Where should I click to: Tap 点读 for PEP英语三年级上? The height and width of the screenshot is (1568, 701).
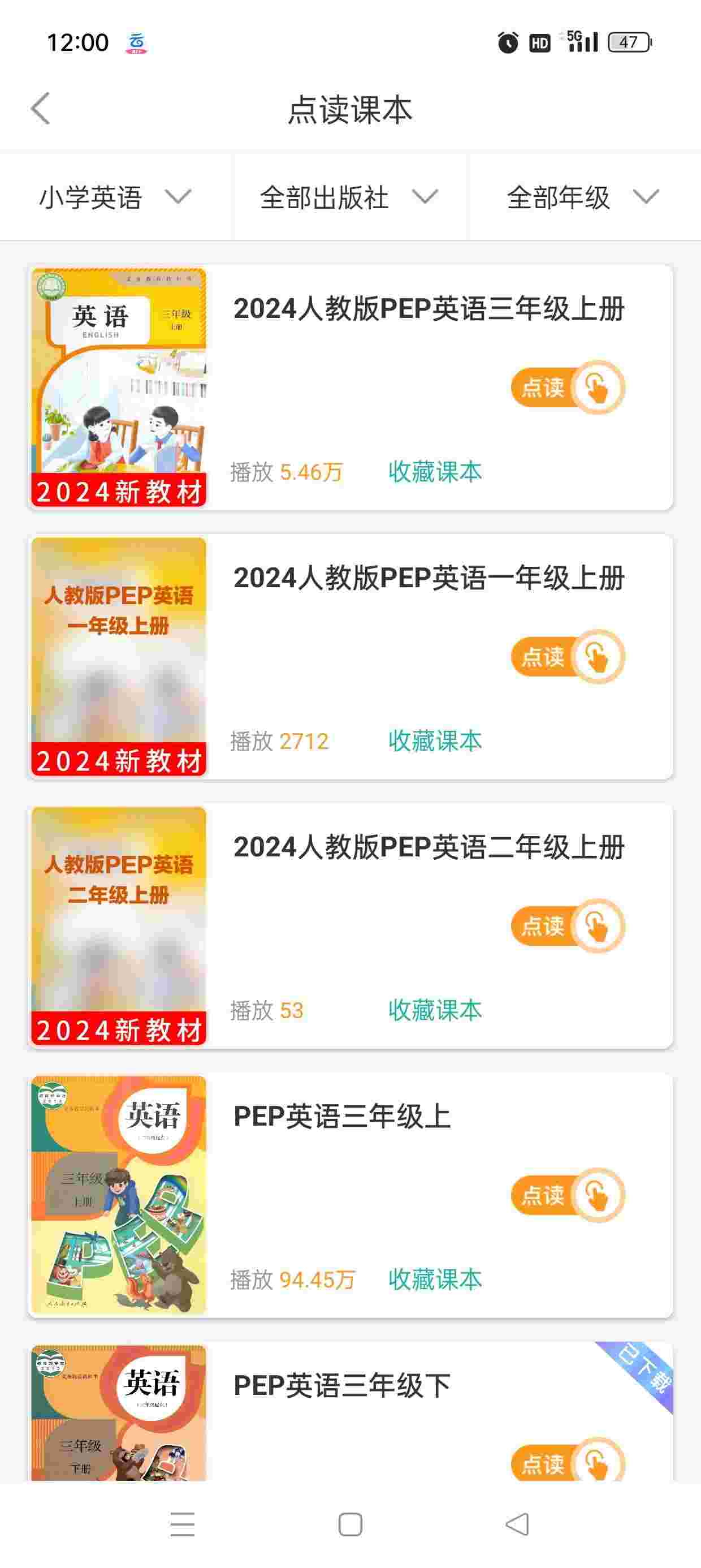click(x=567, y=1195)
